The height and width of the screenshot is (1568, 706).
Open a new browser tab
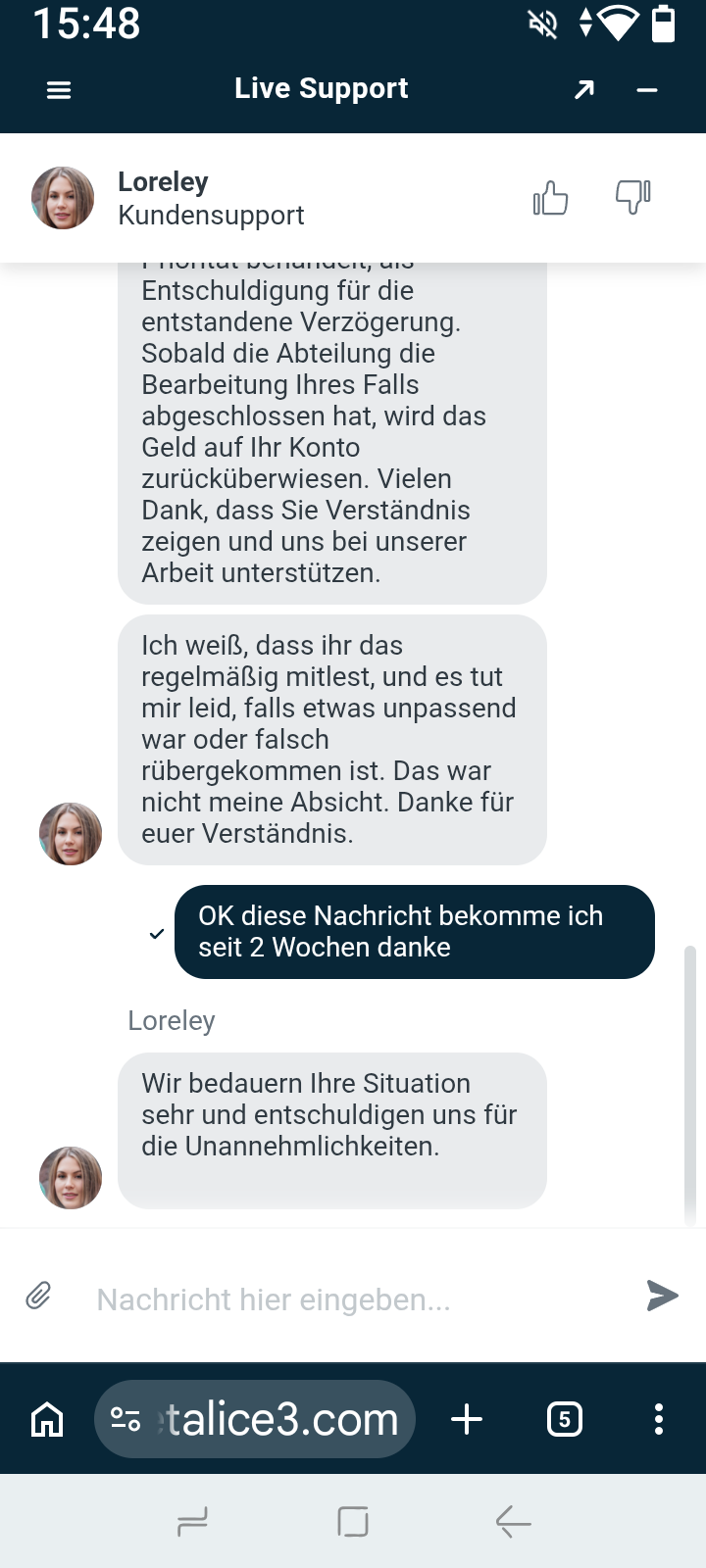[x=467, y=1419]
